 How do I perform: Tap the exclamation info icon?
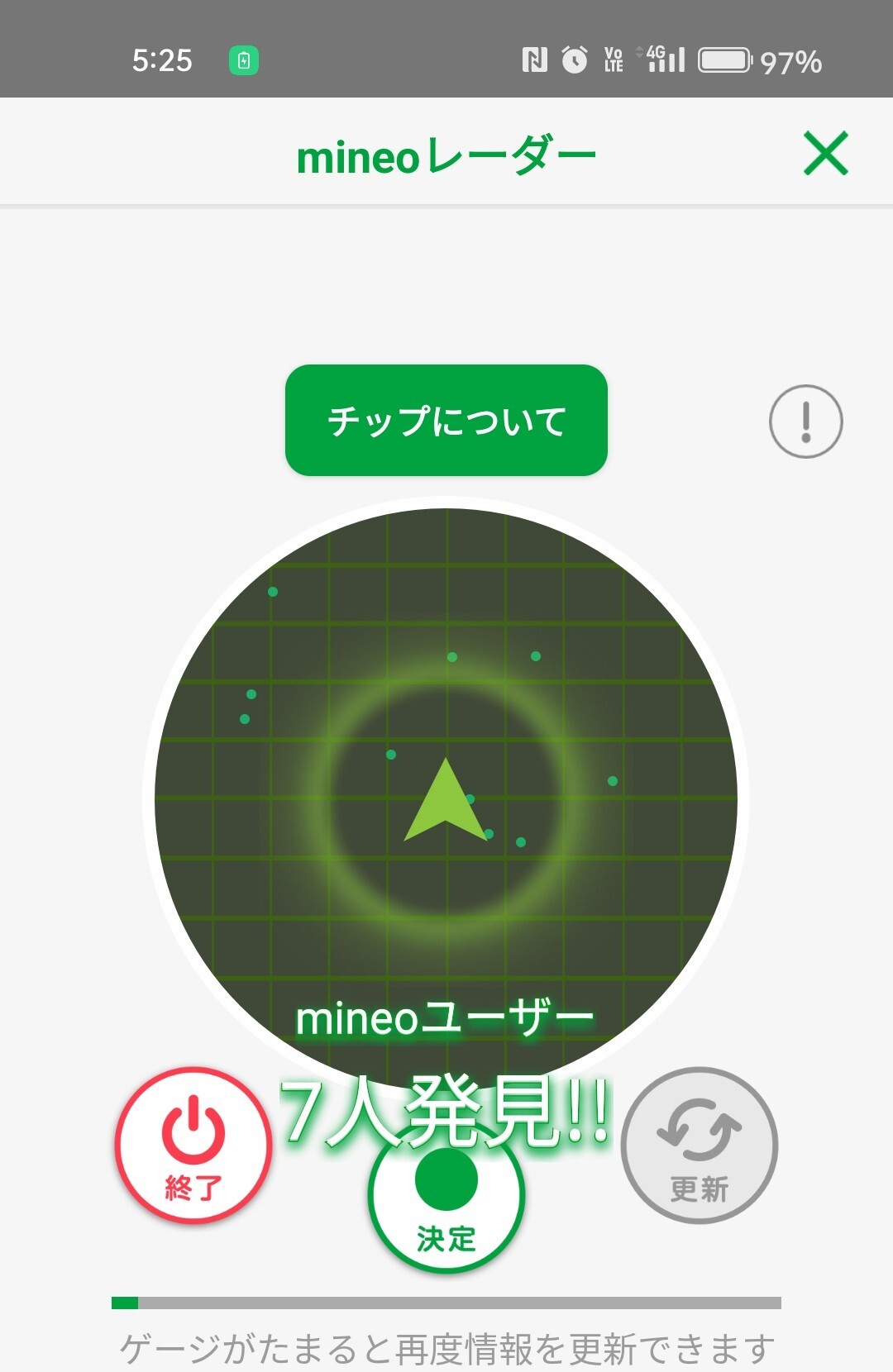pos(805,422)
